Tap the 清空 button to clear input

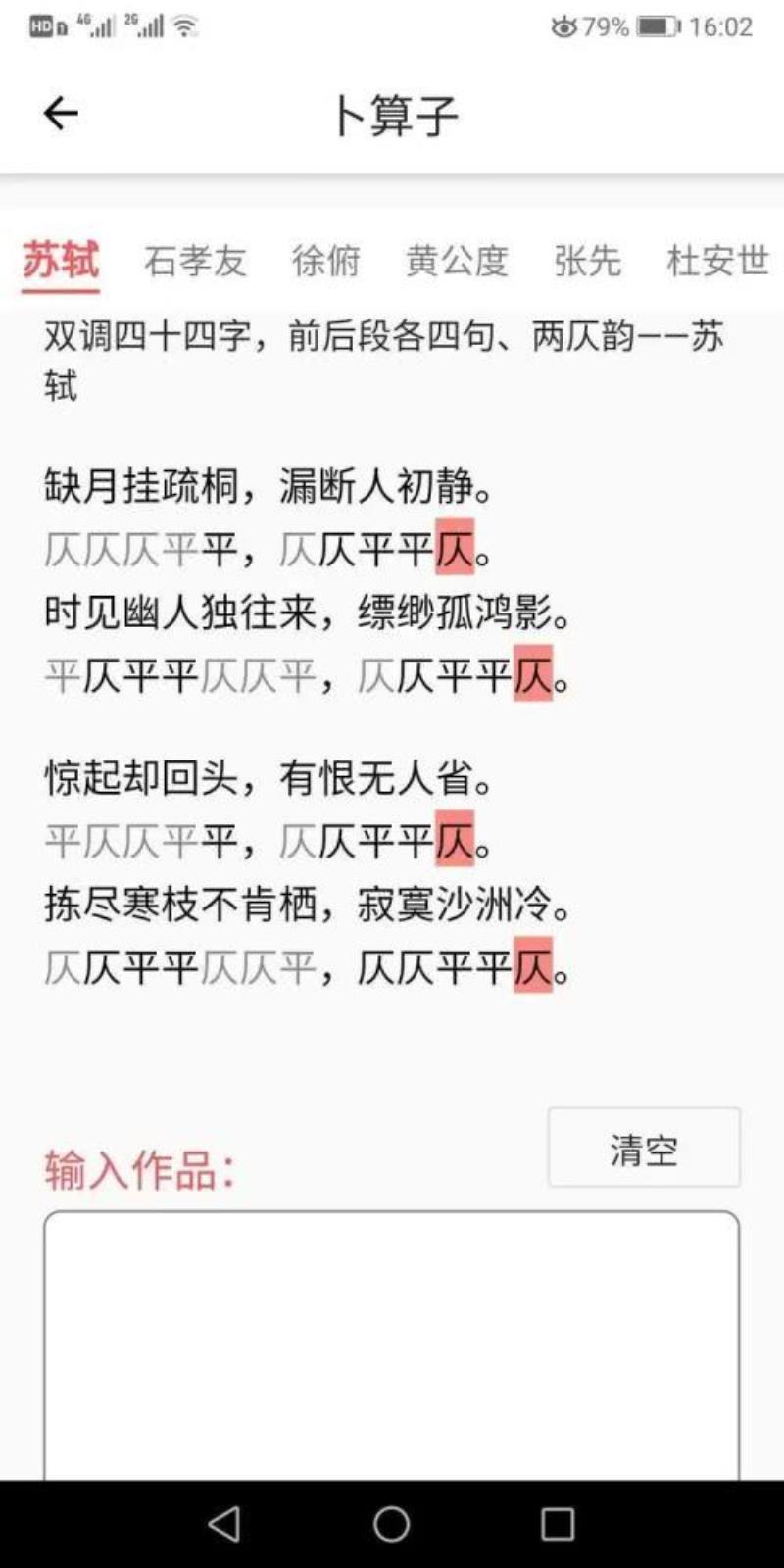[644, 1148]
